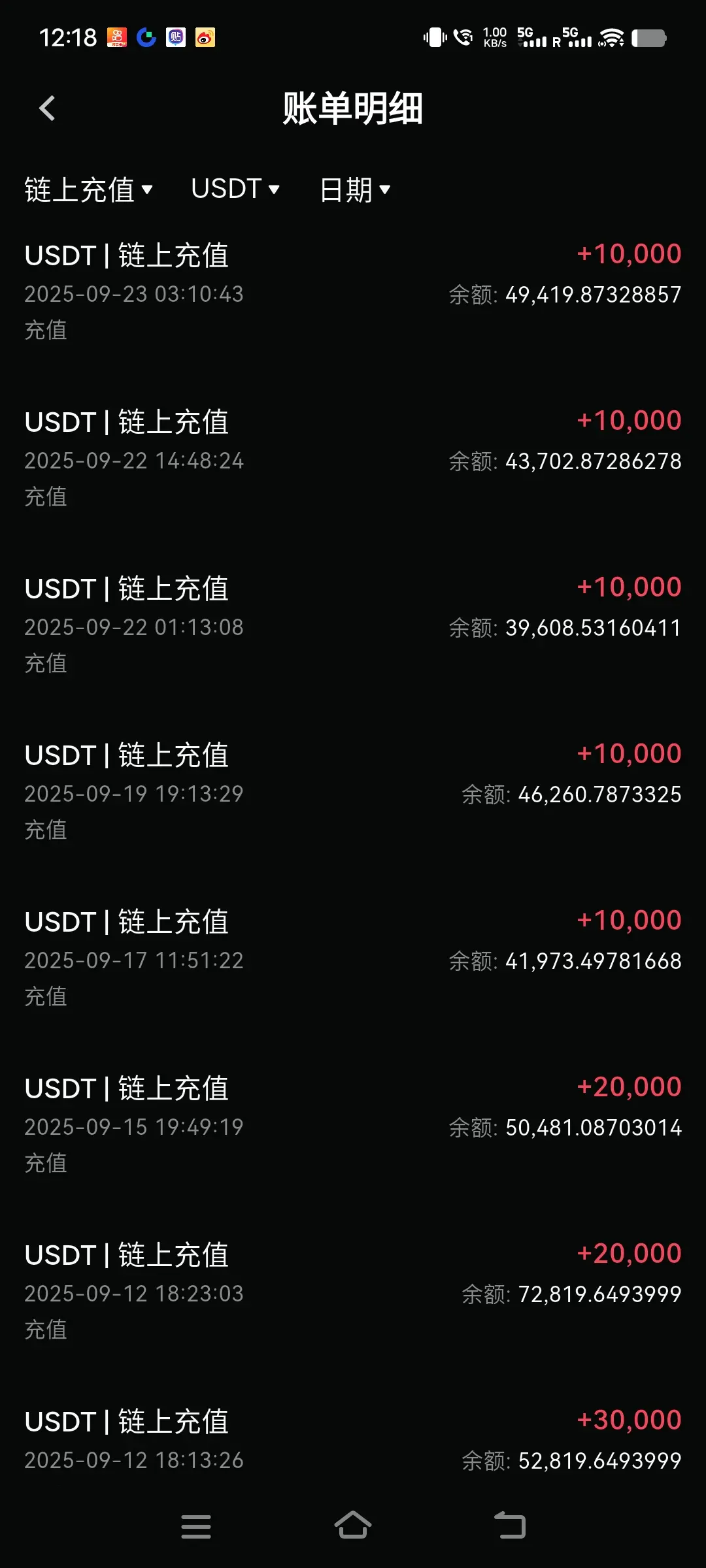Screen dimensions: 706x1568
Task: Tap the 2025-09-12 18:23:03 deposit record
Action: click(x=353, y=1291)
